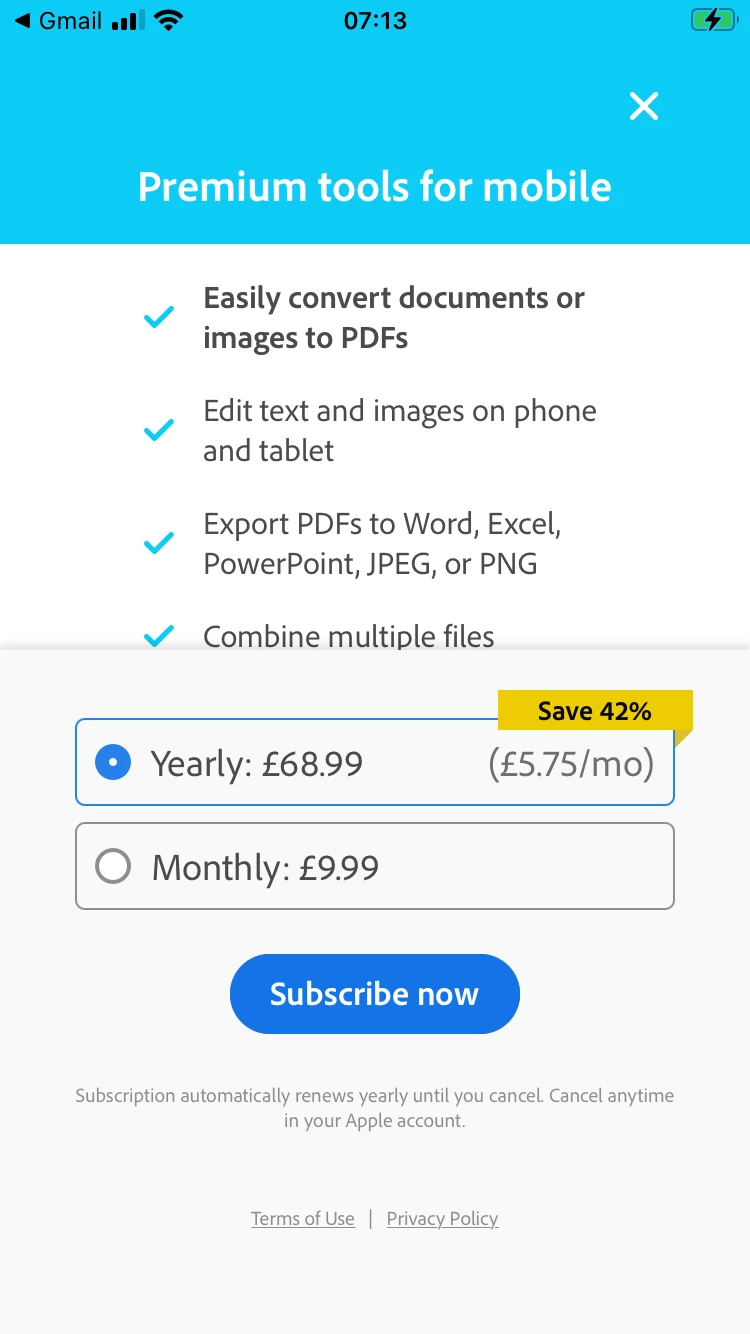
Task: Tap the Subscribe now button
Action: click(374, 994)
